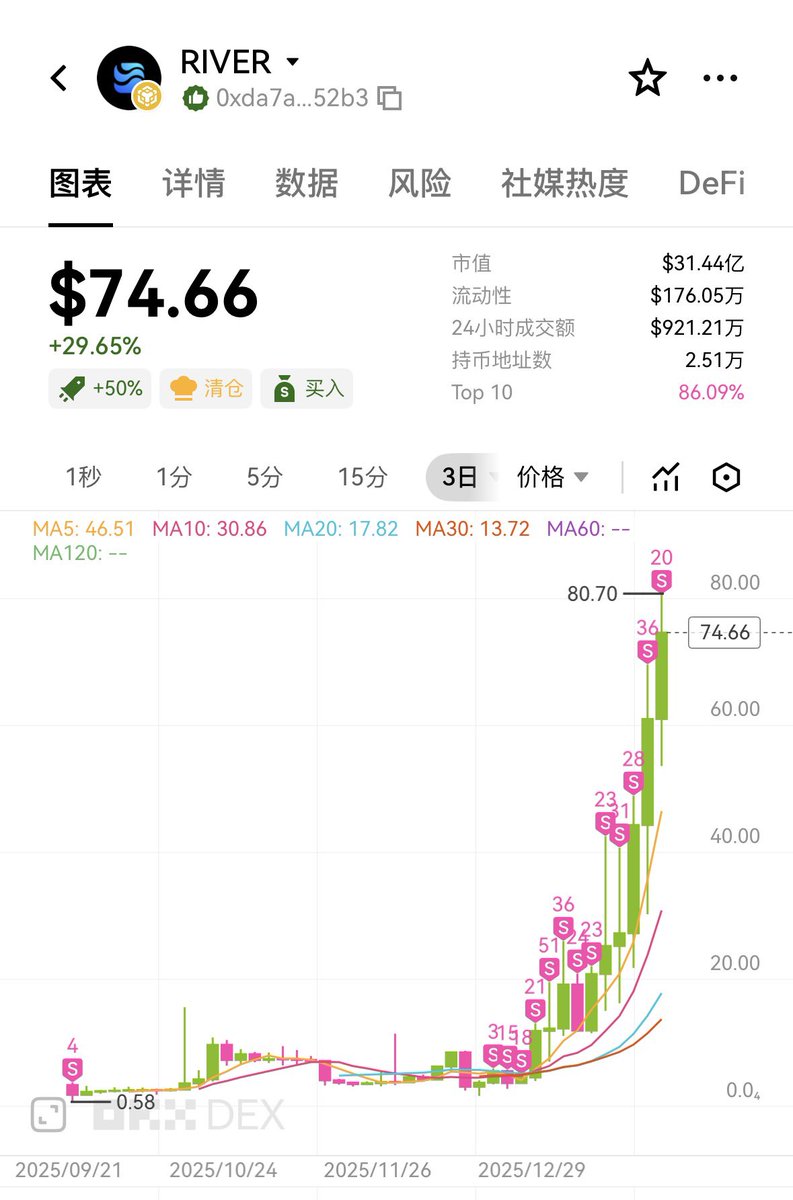The height and width of the screenshot is (1200, 793).
Task: Open the RIVER token switcher dropdown
Action: click(292, 62)
